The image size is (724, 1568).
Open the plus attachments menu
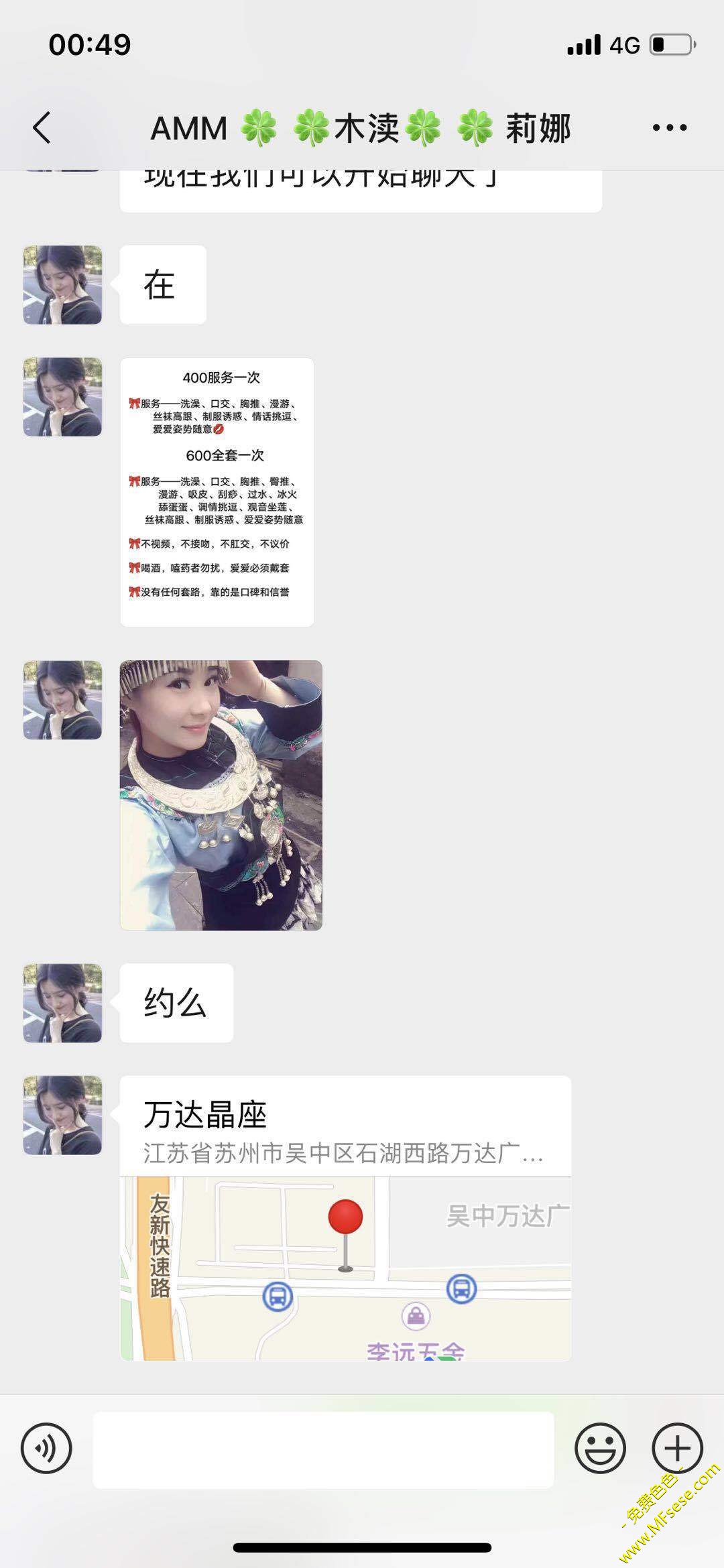click(x=677, y=1448)
